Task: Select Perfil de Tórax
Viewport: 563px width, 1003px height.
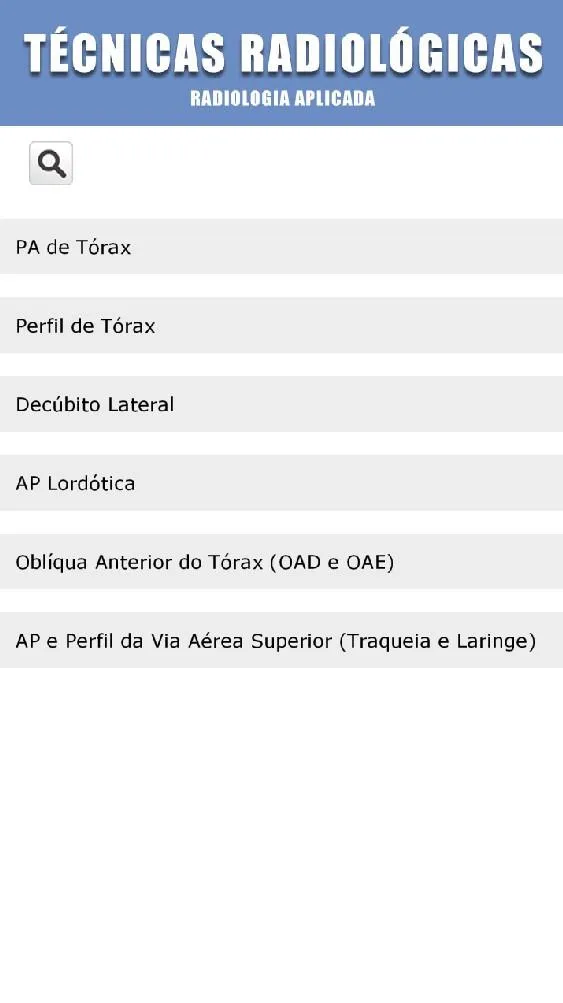Action: tap(282, 326)
